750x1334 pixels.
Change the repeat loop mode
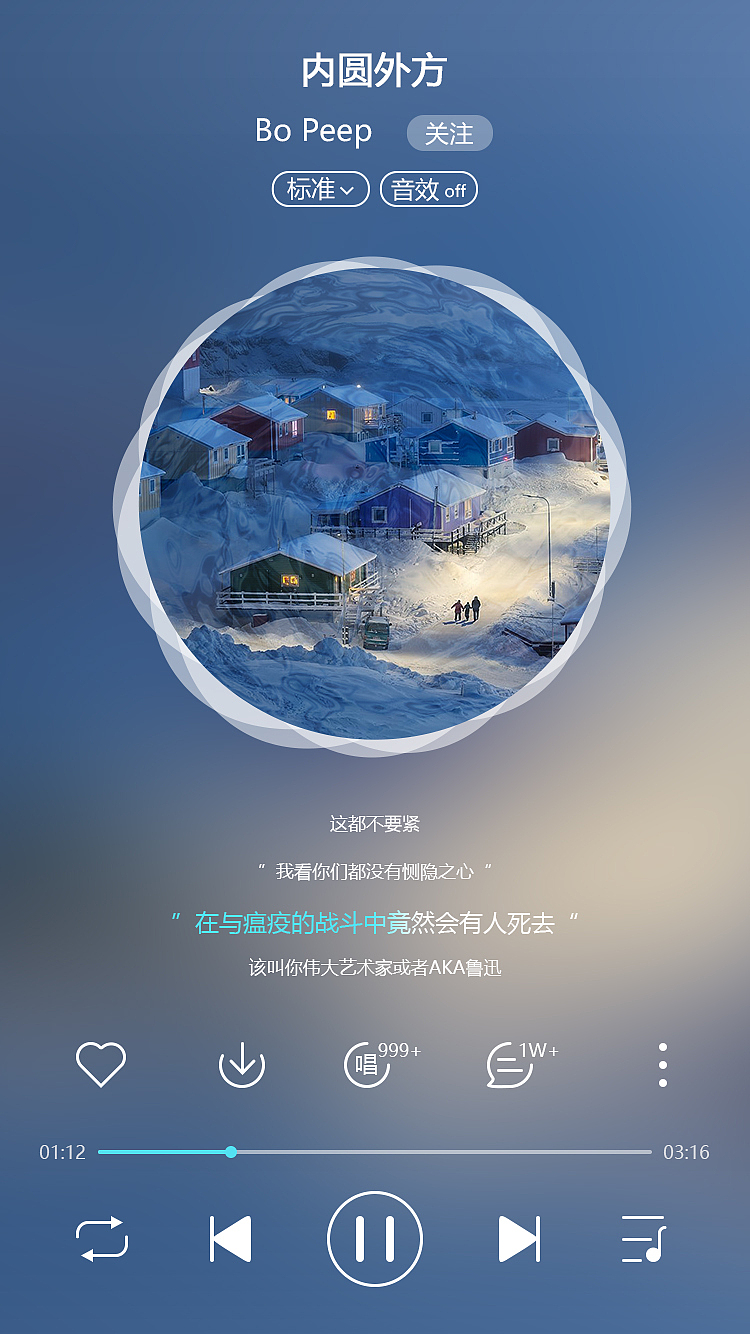(102, 1239)
